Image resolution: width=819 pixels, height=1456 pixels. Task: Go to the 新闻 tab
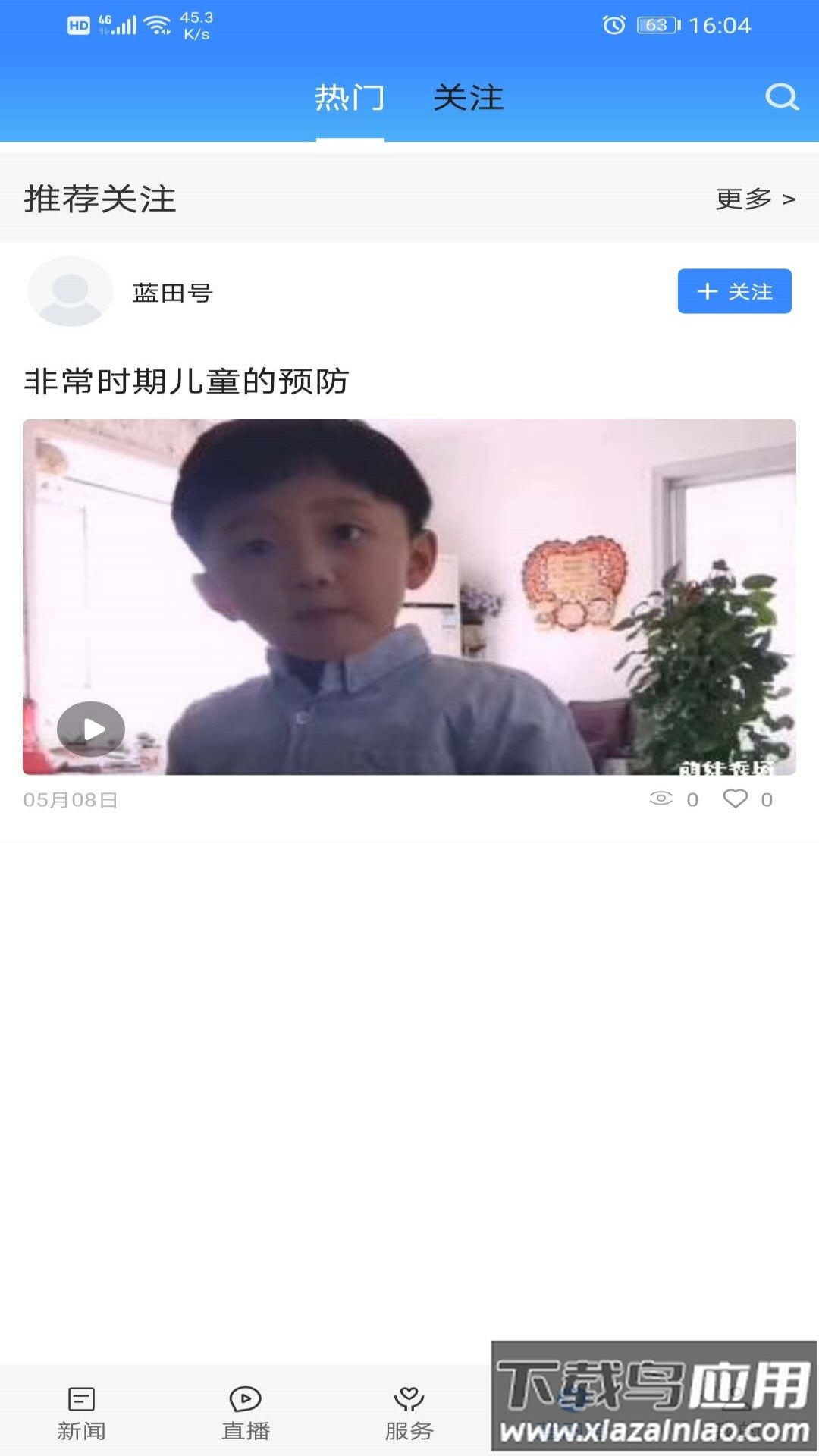81,1412
